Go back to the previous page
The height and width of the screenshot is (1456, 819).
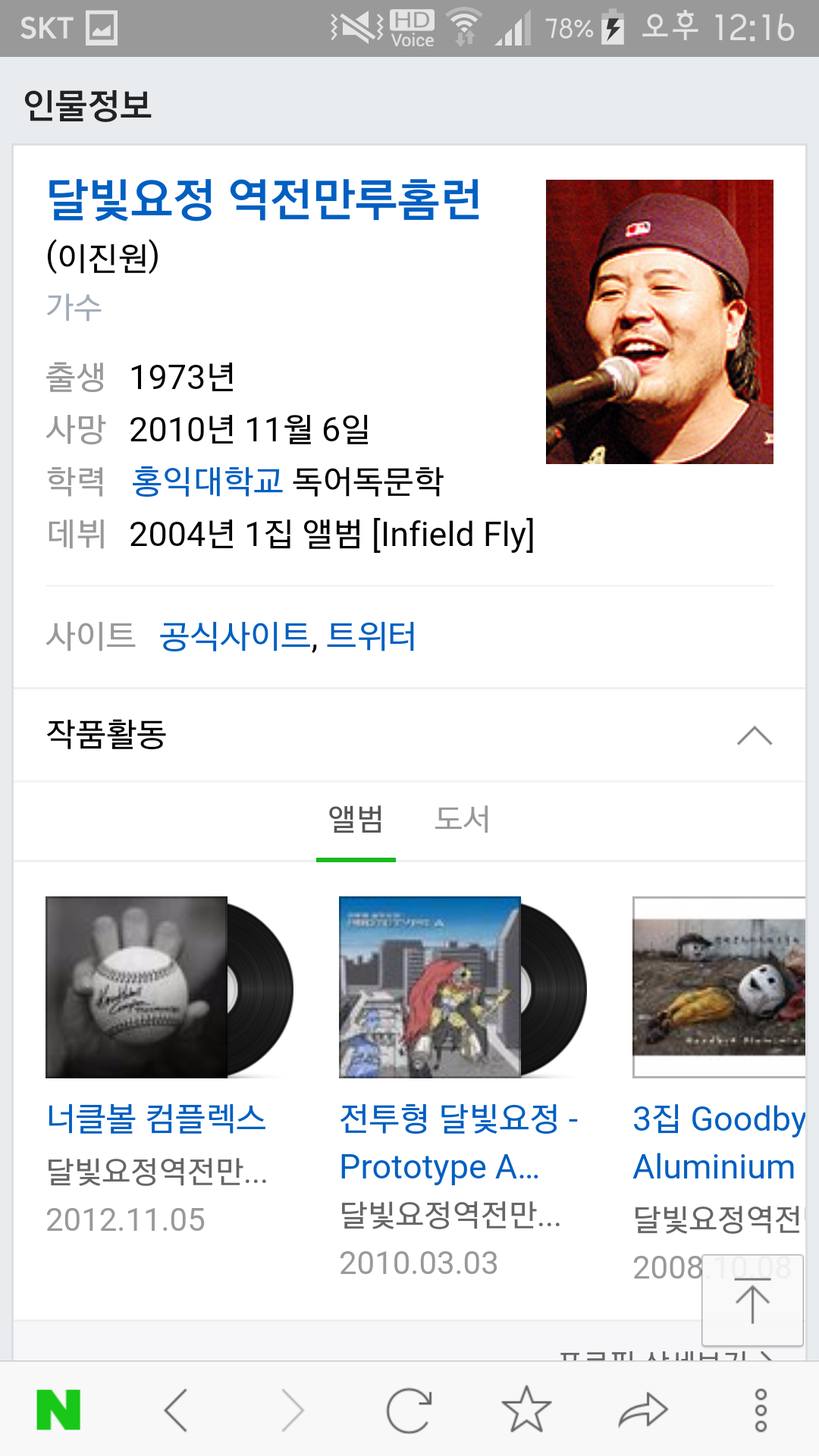pos(176,1410)
